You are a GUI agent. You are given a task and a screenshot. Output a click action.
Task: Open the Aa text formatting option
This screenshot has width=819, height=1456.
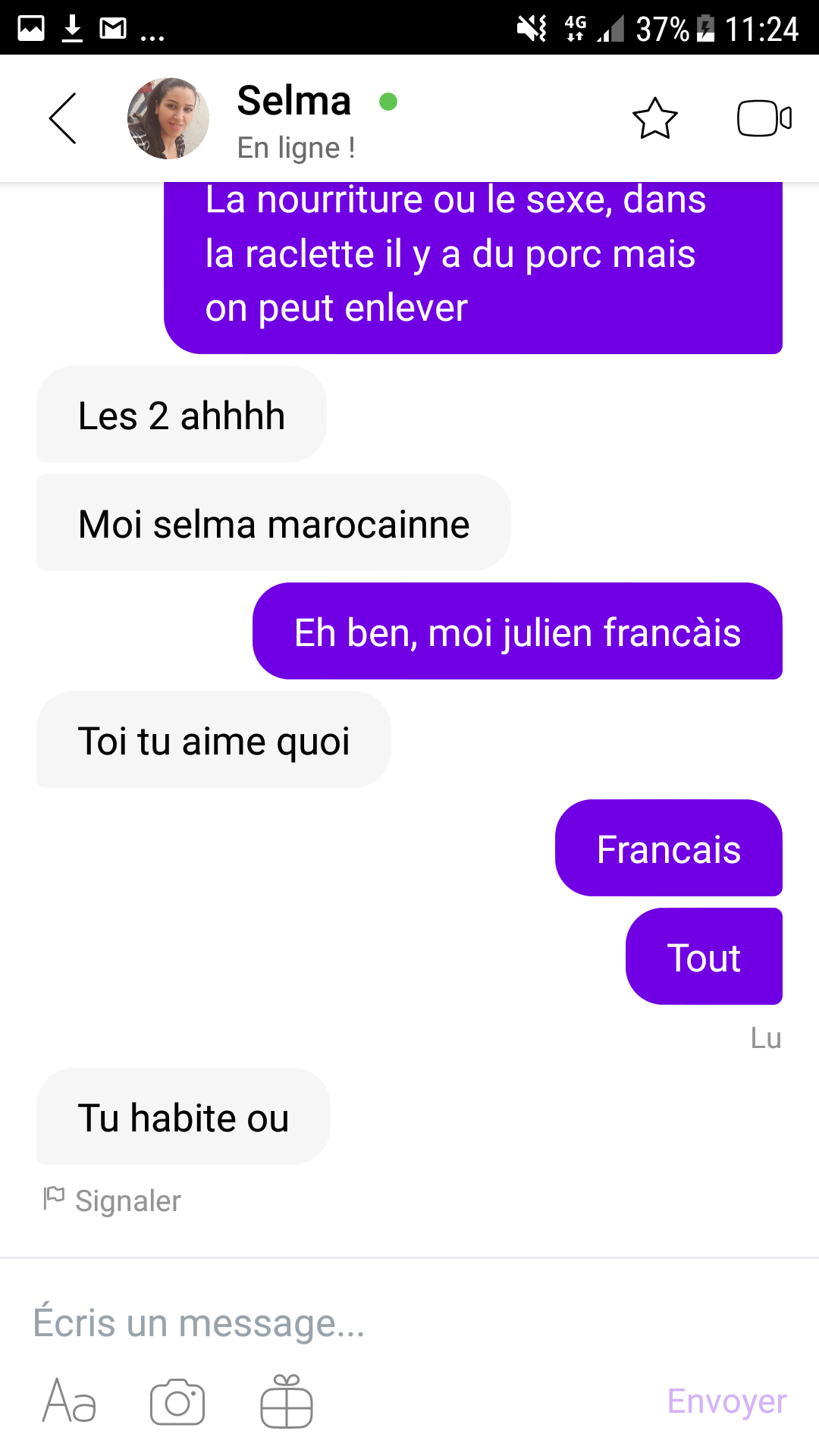click(x=69, y=1401)
